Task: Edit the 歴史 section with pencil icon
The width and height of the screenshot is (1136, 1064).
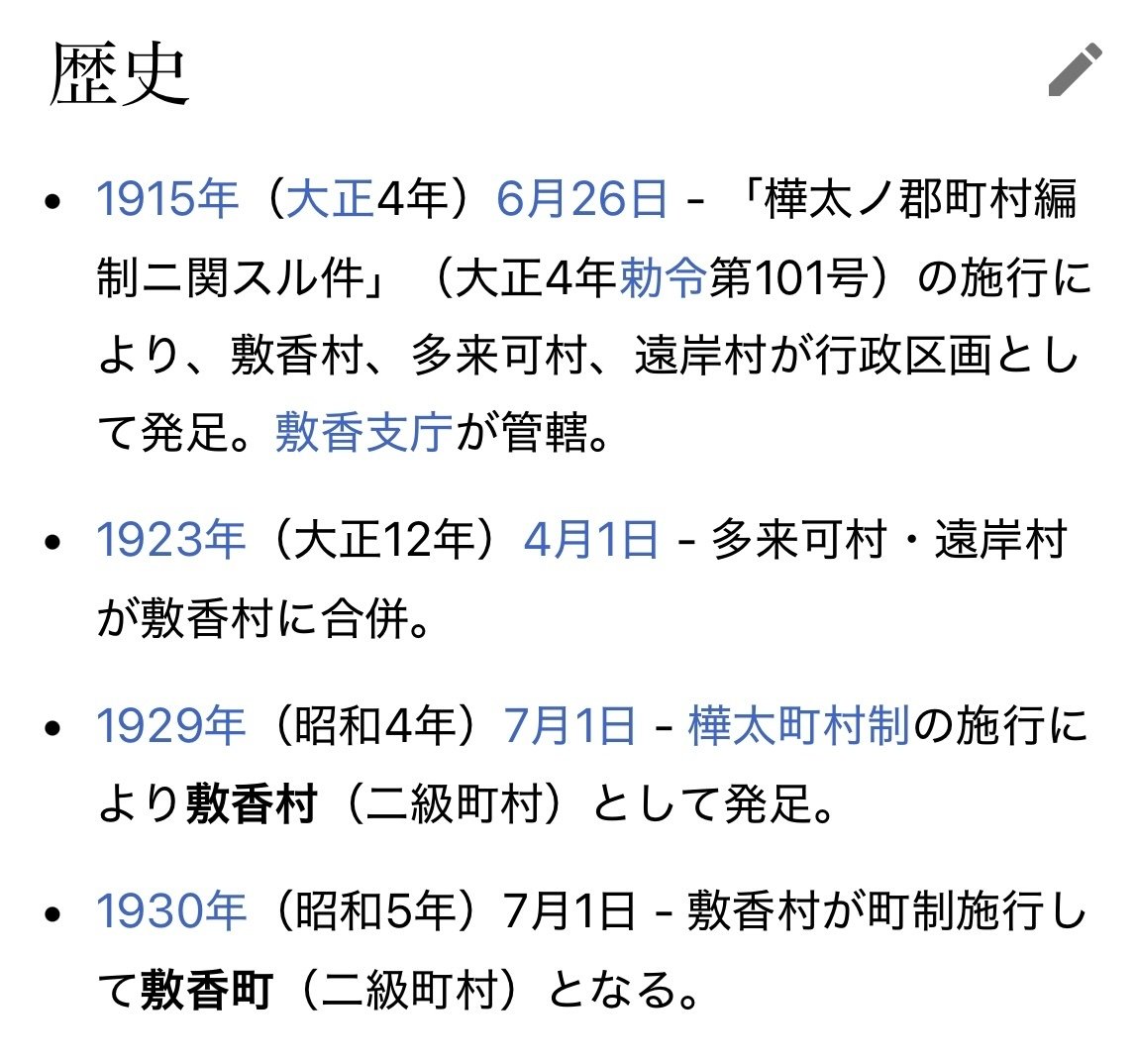Action: pos(1076,69)
